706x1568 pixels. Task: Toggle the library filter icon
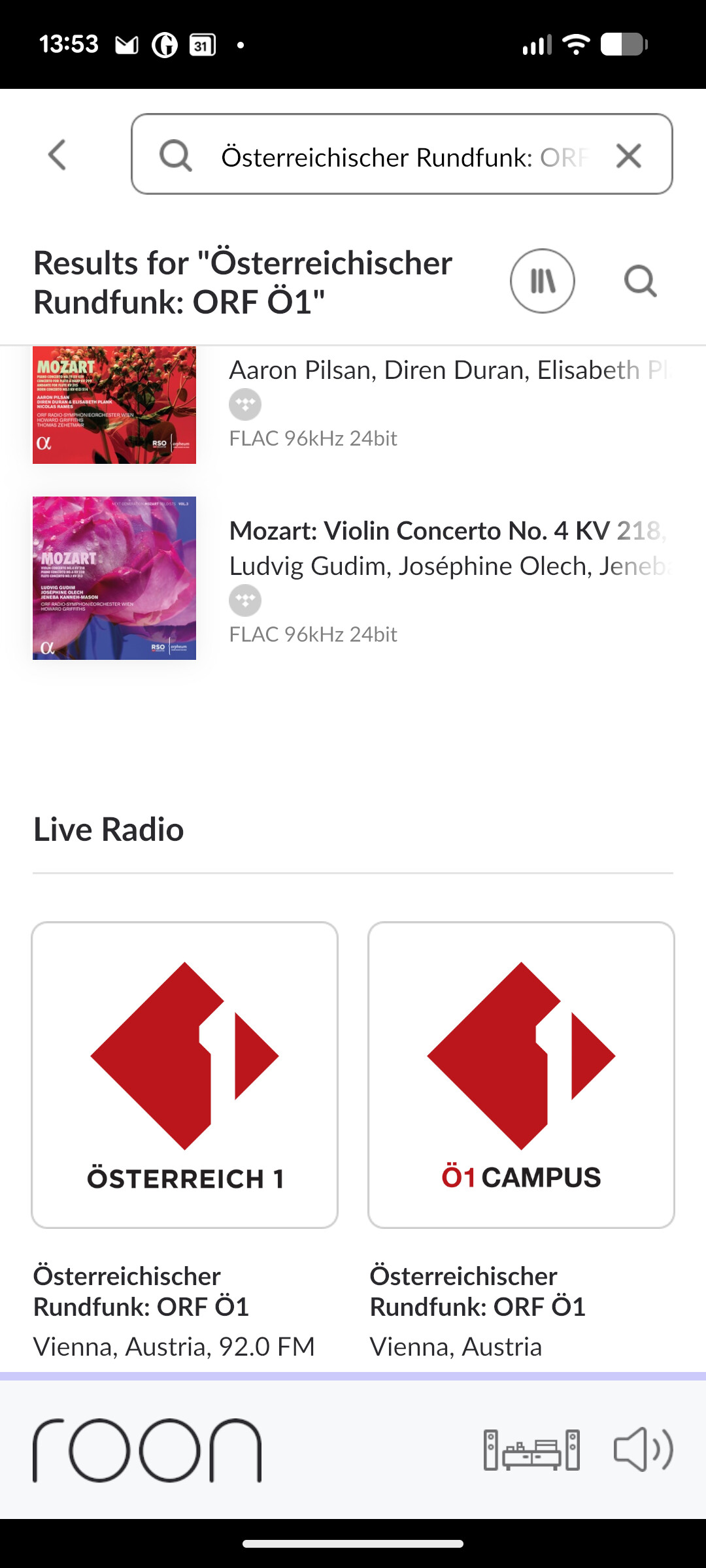point(542,281)
